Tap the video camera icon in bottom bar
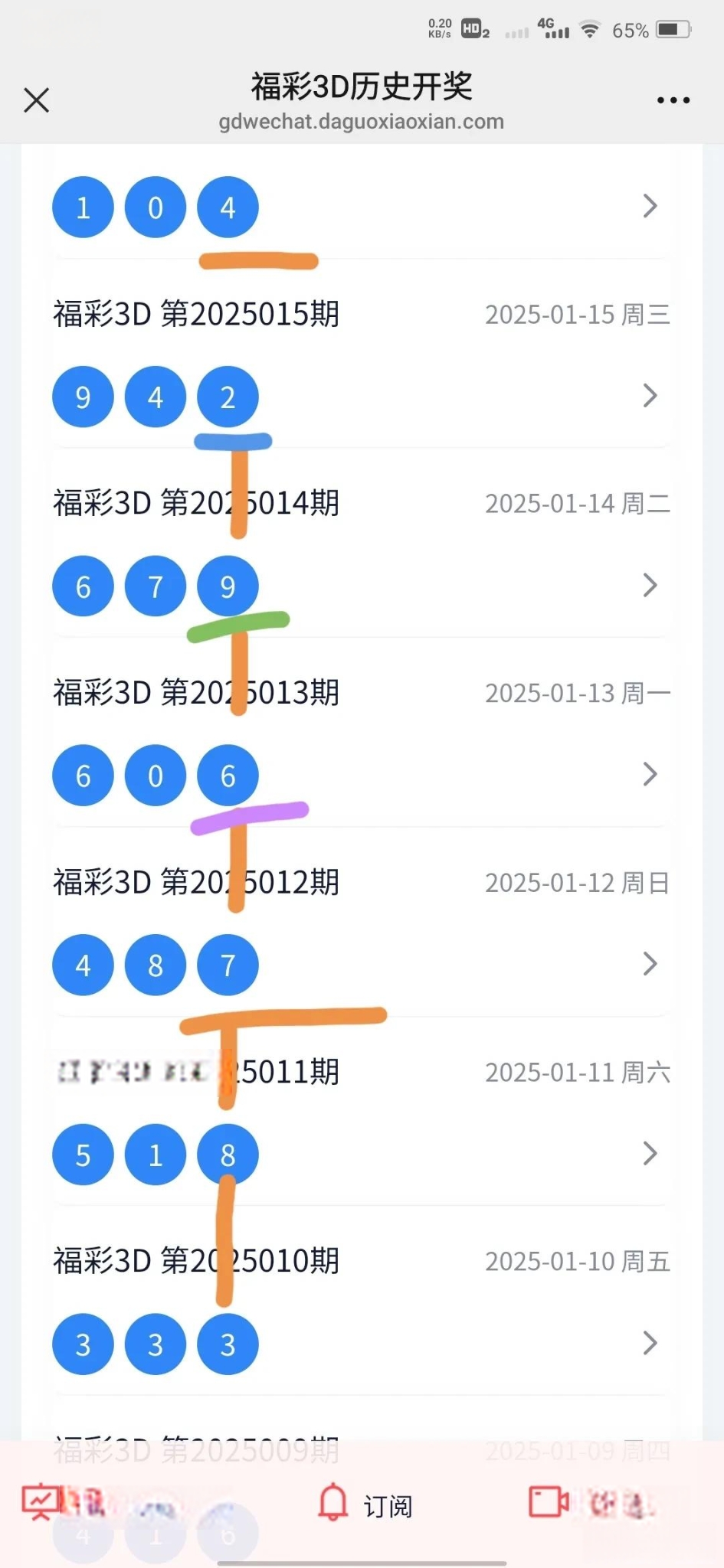724x1568 pixels. click(x=549, y=1501)
